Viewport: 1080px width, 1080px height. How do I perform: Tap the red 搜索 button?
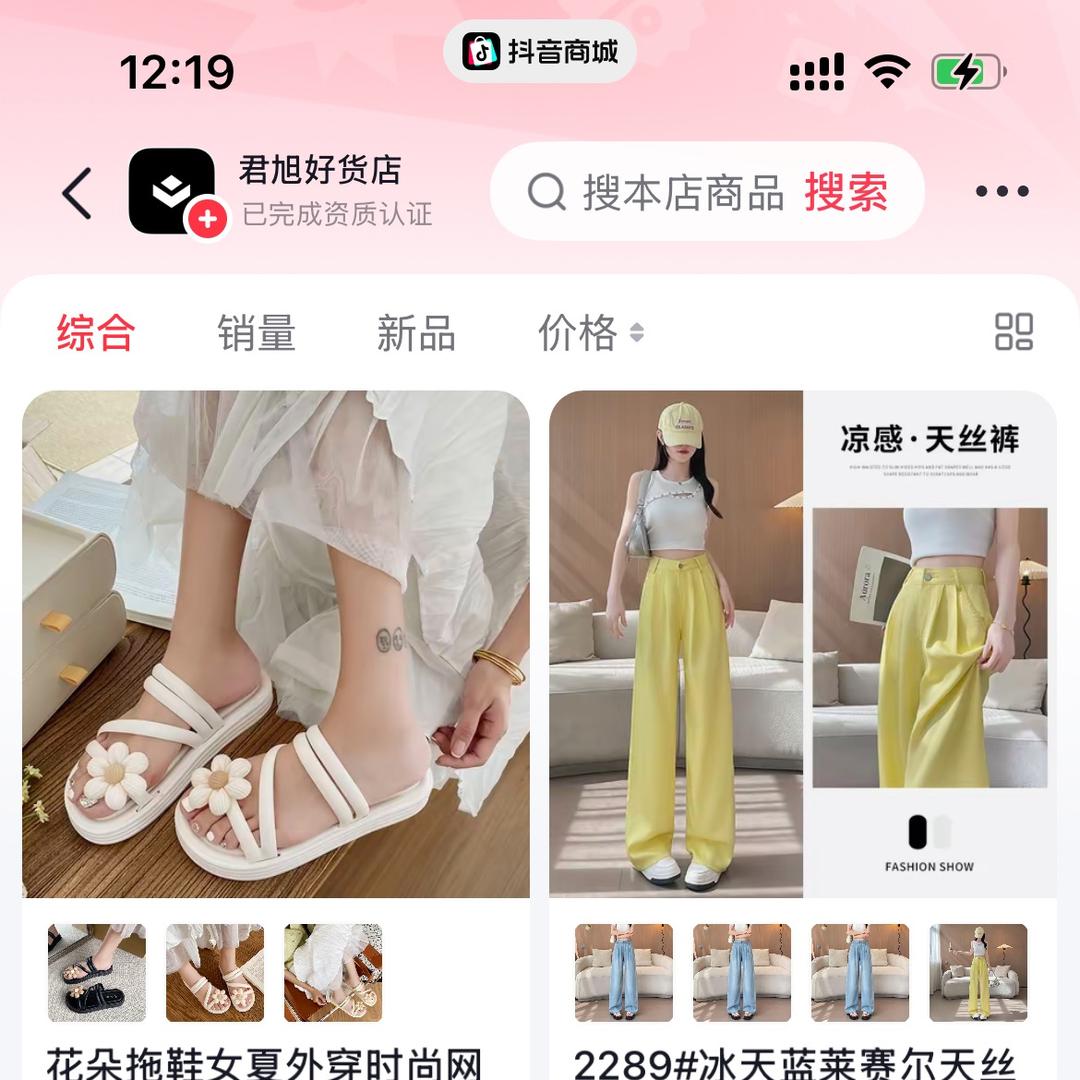(x=846, y=192)
